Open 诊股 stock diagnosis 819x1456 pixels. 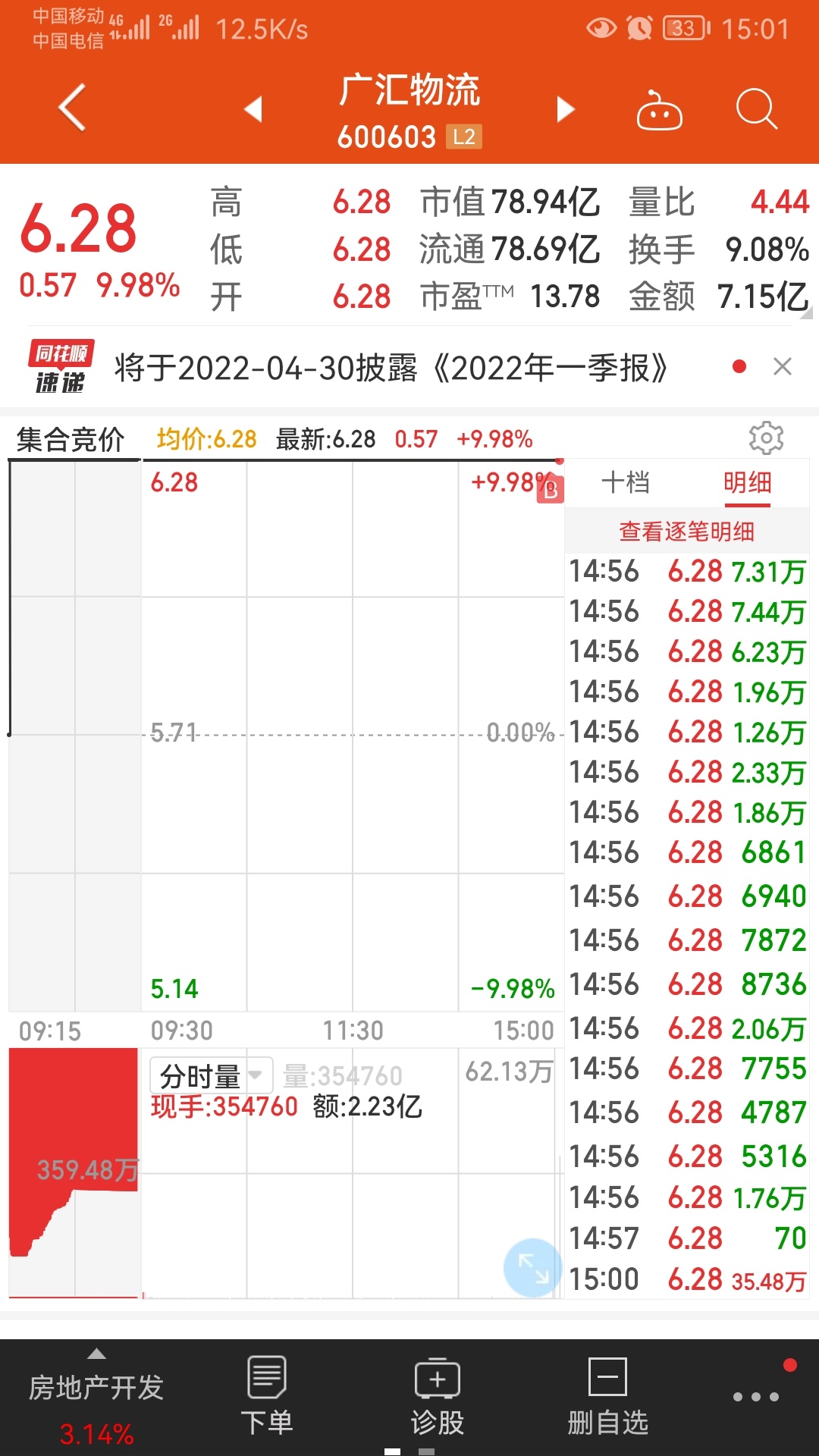click(x=438, y=1397)
